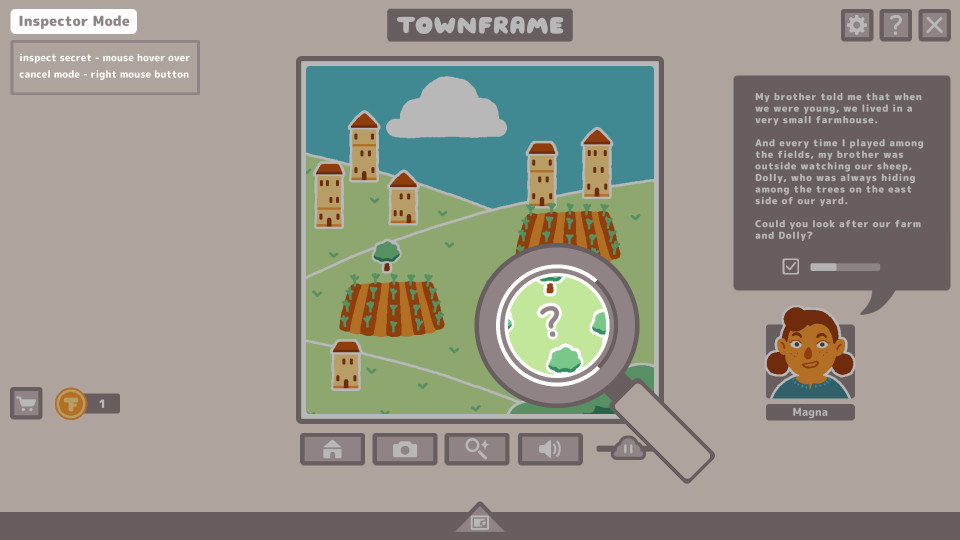Open the settings gear
Image resolution: width=960 pixels, height=540 pixels.
click(x=857, y=25)
